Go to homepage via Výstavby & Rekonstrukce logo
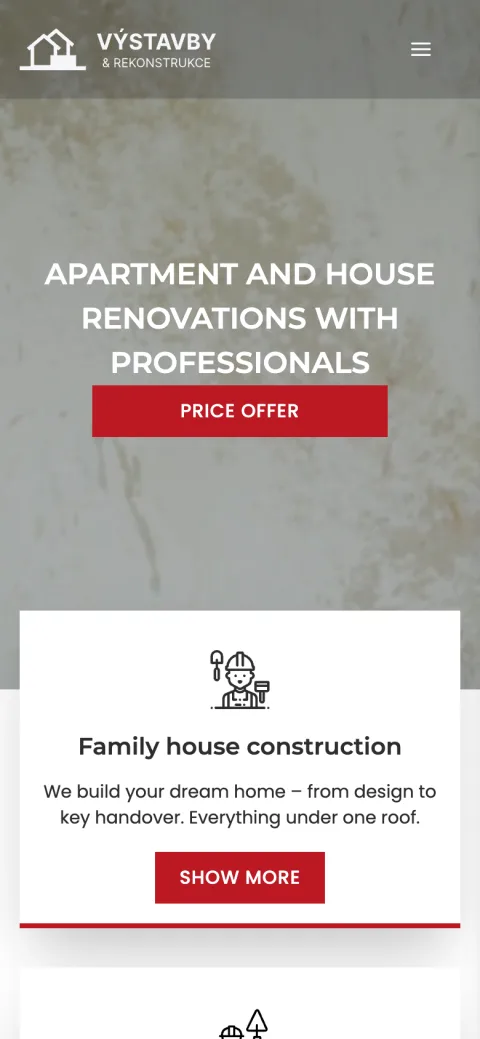The height and width of the screenshot is (1039, 480). point(118,50)
